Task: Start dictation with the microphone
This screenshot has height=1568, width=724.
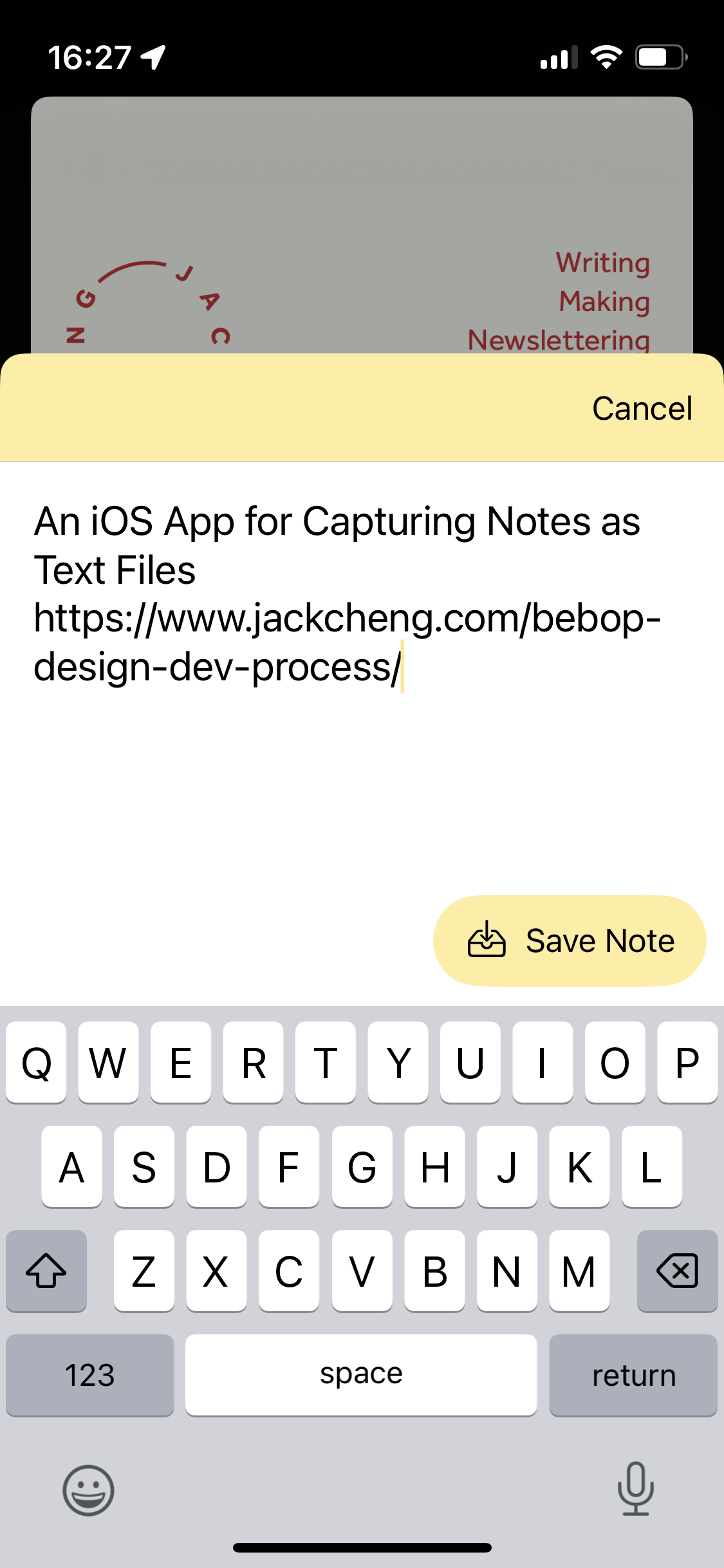Action: click(636, 1488)
